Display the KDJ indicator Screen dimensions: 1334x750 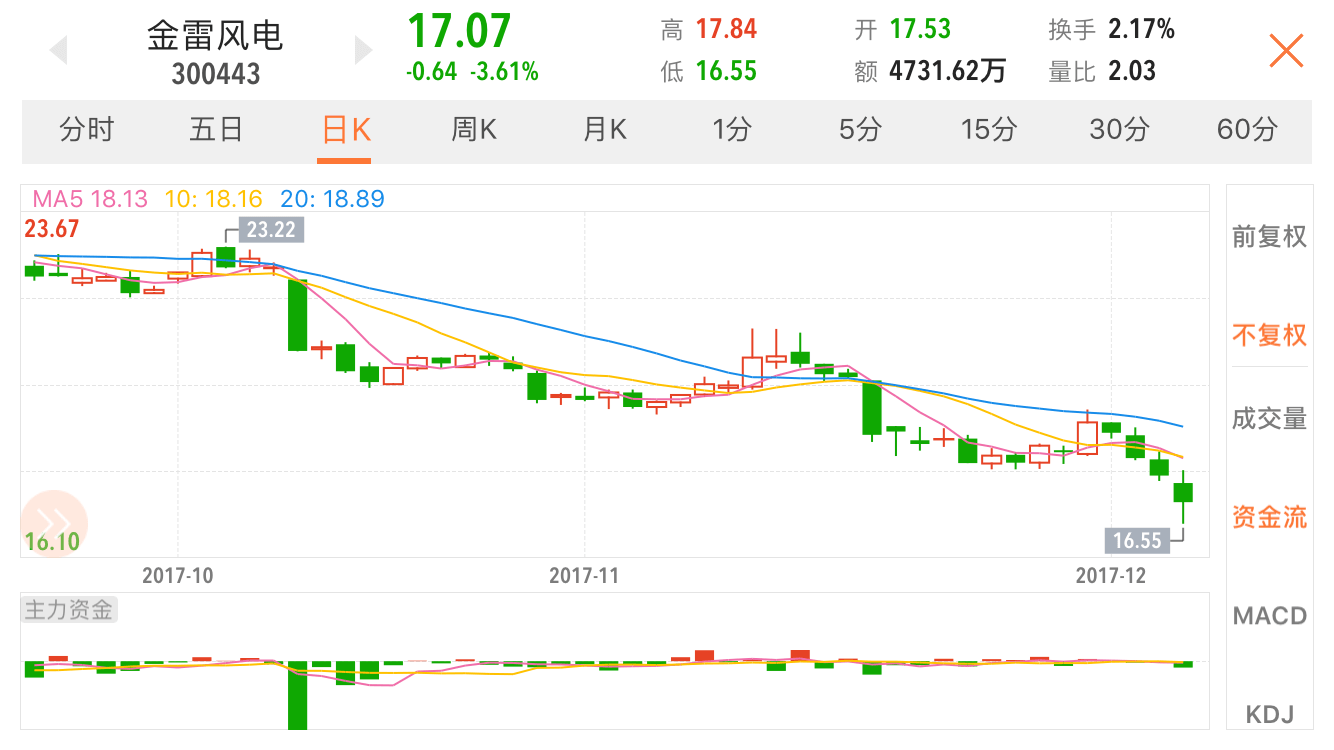pos(1269,714)
